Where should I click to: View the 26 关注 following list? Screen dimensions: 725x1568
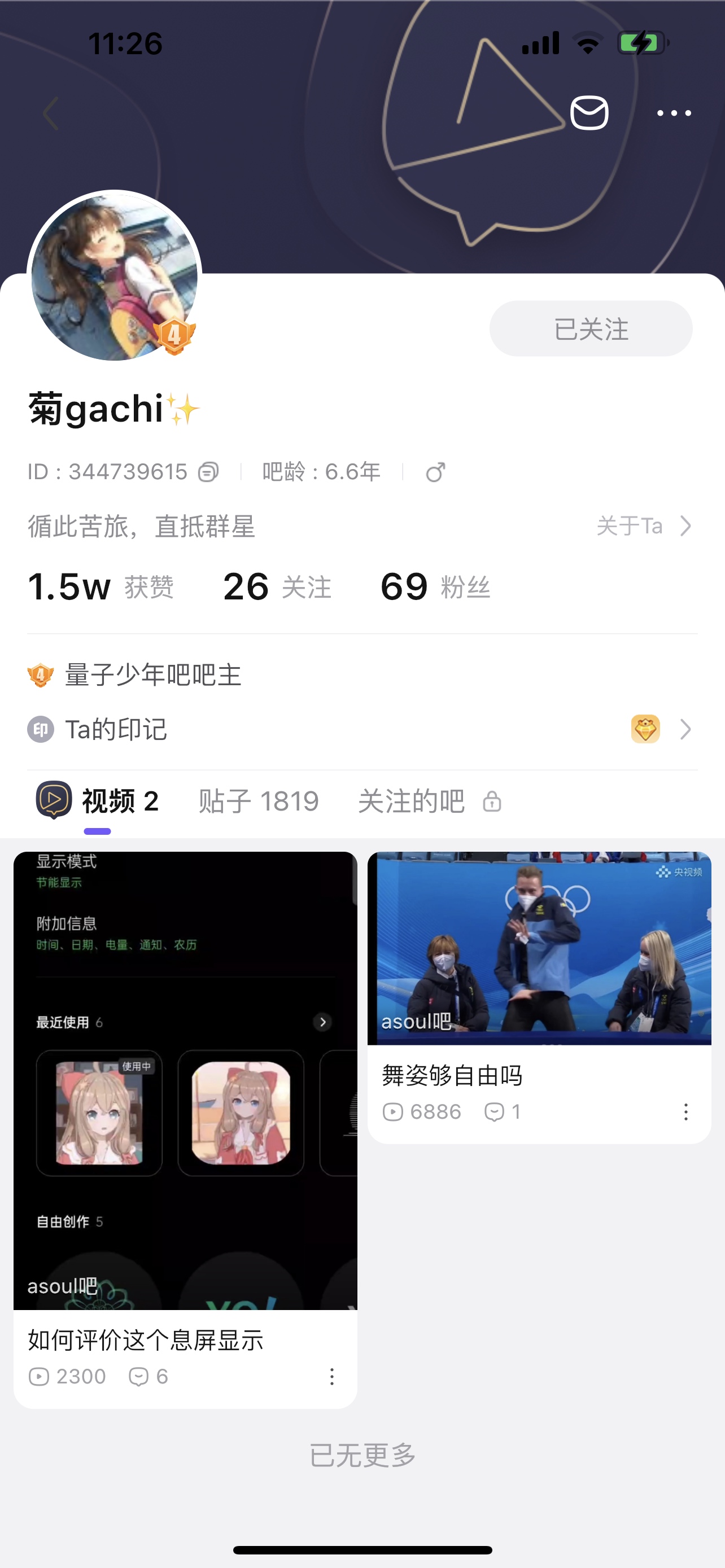click(x=277, y=588)
